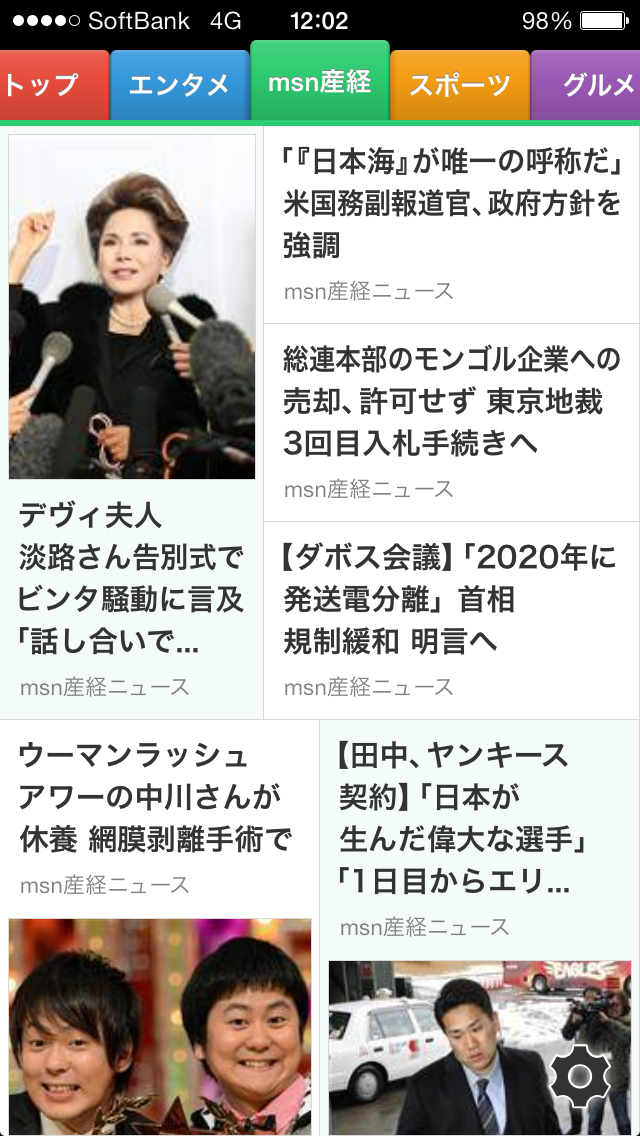Read the 田中、ヤンキース契約 article
This screenshot has height=1136, width=640.
480,927
